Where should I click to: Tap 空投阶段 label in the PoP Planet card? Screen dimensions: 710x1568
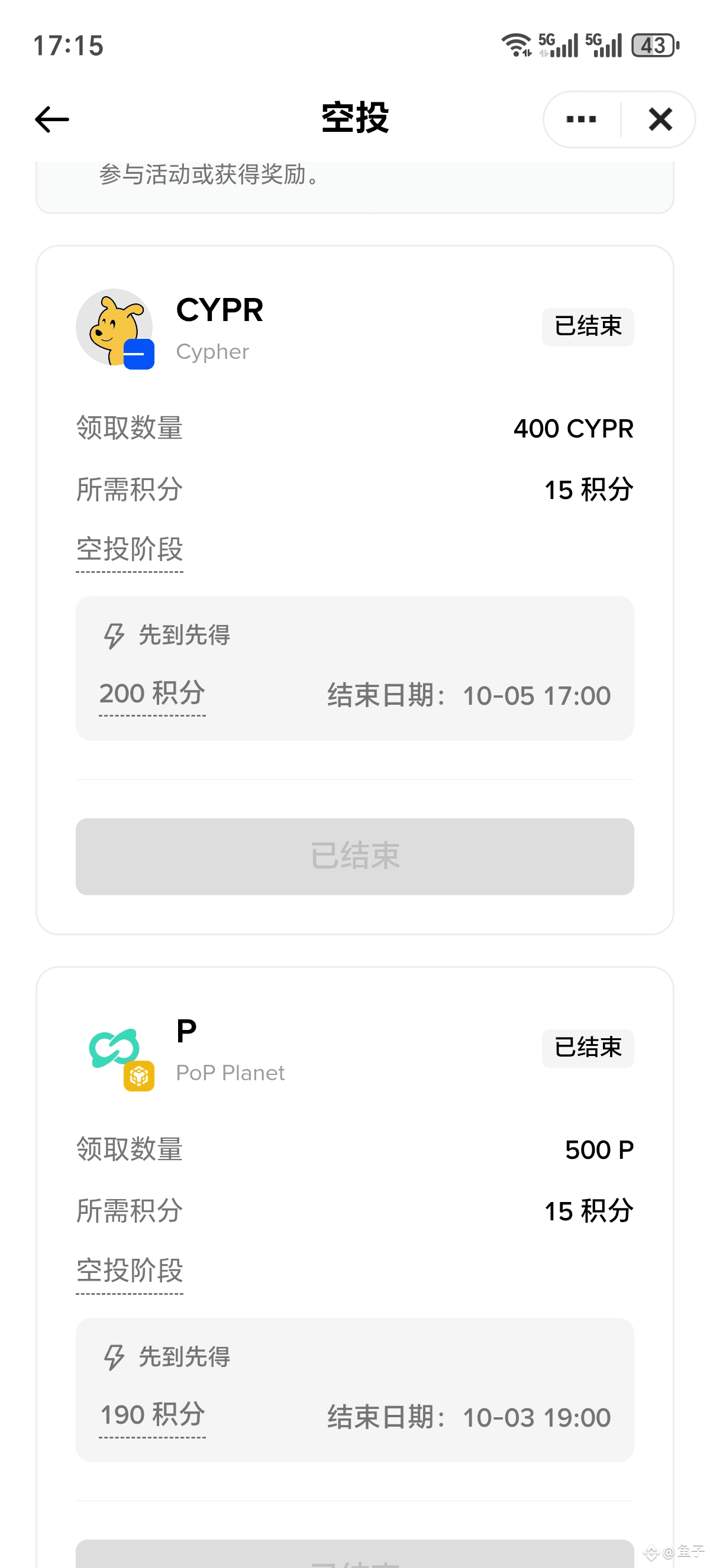point(129,1271)
